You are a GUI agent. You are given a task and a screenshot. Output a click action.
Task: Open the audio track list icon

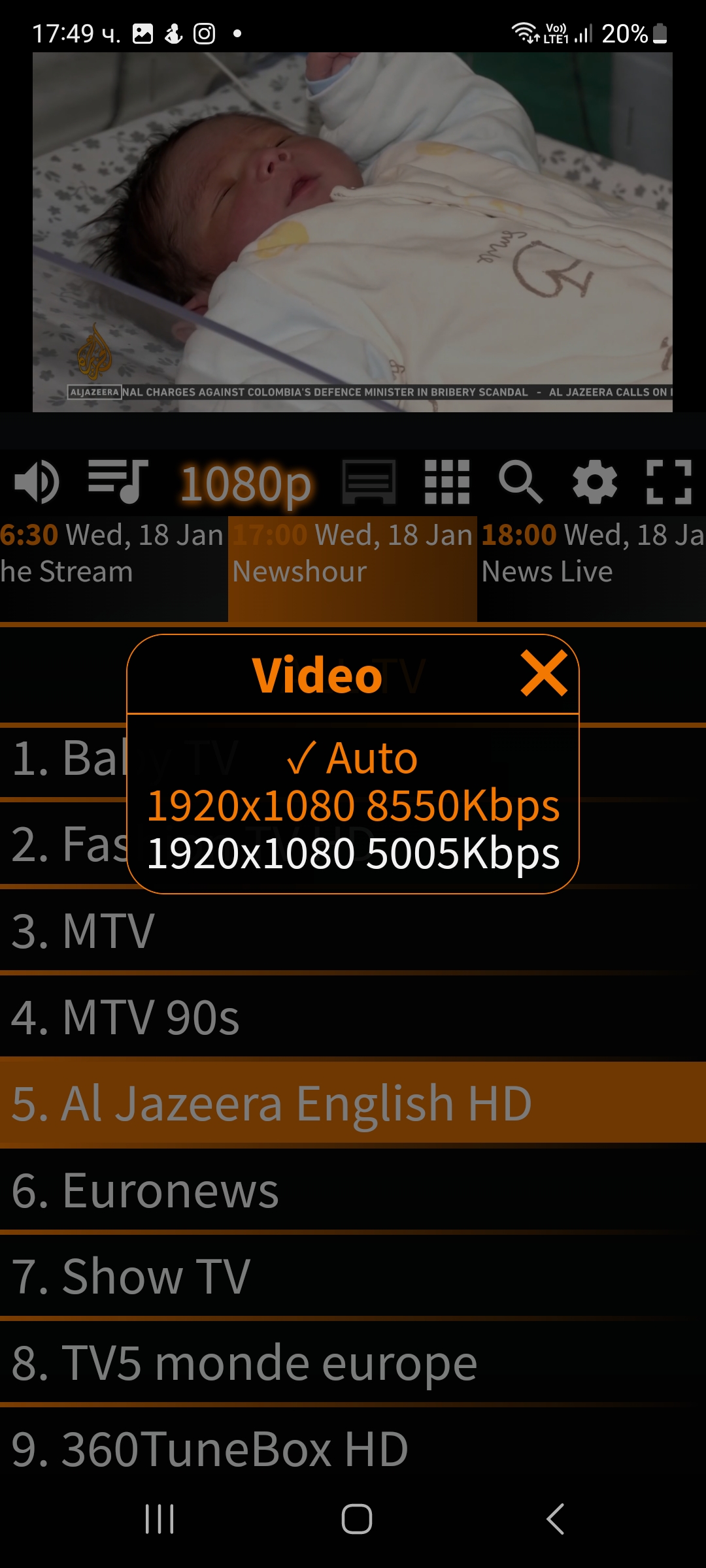click(x=118, y=482)
